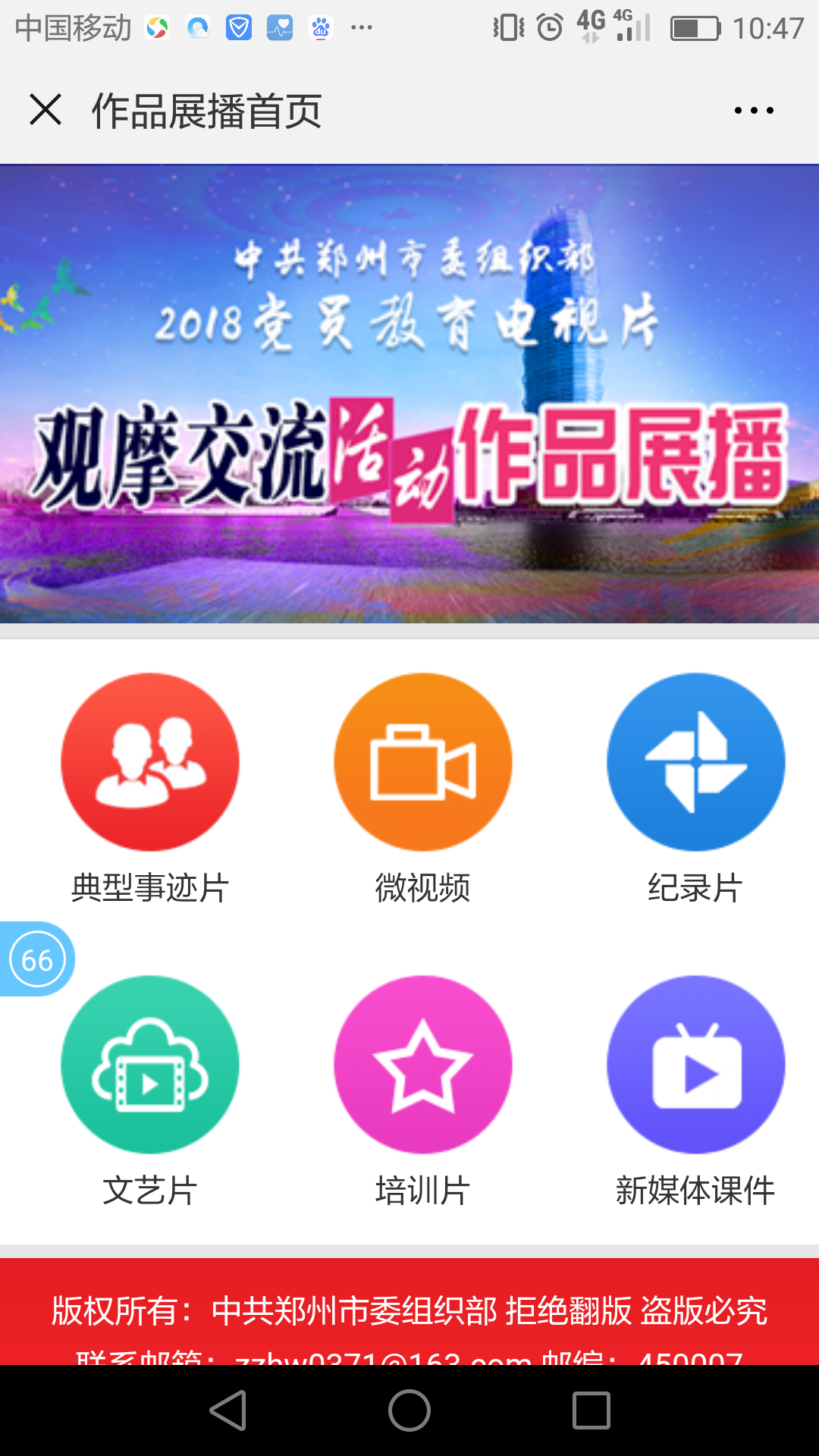The height and width of the screenshot is (1456, 819).
Task: Open the 文艺片 category
Action: pyautogui.click(x=150, y=1092)
